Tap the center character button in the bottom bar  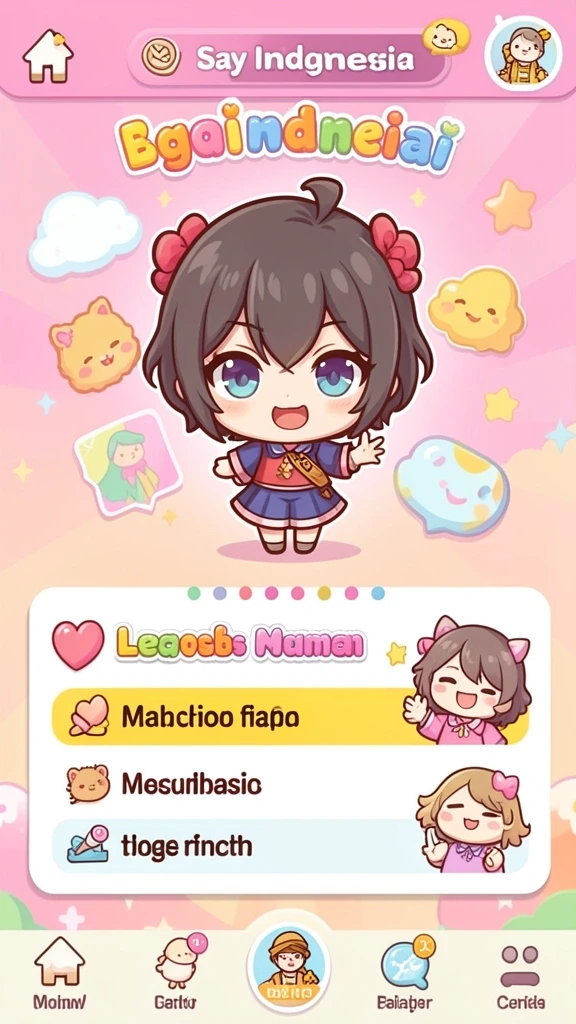coord(288,965)
